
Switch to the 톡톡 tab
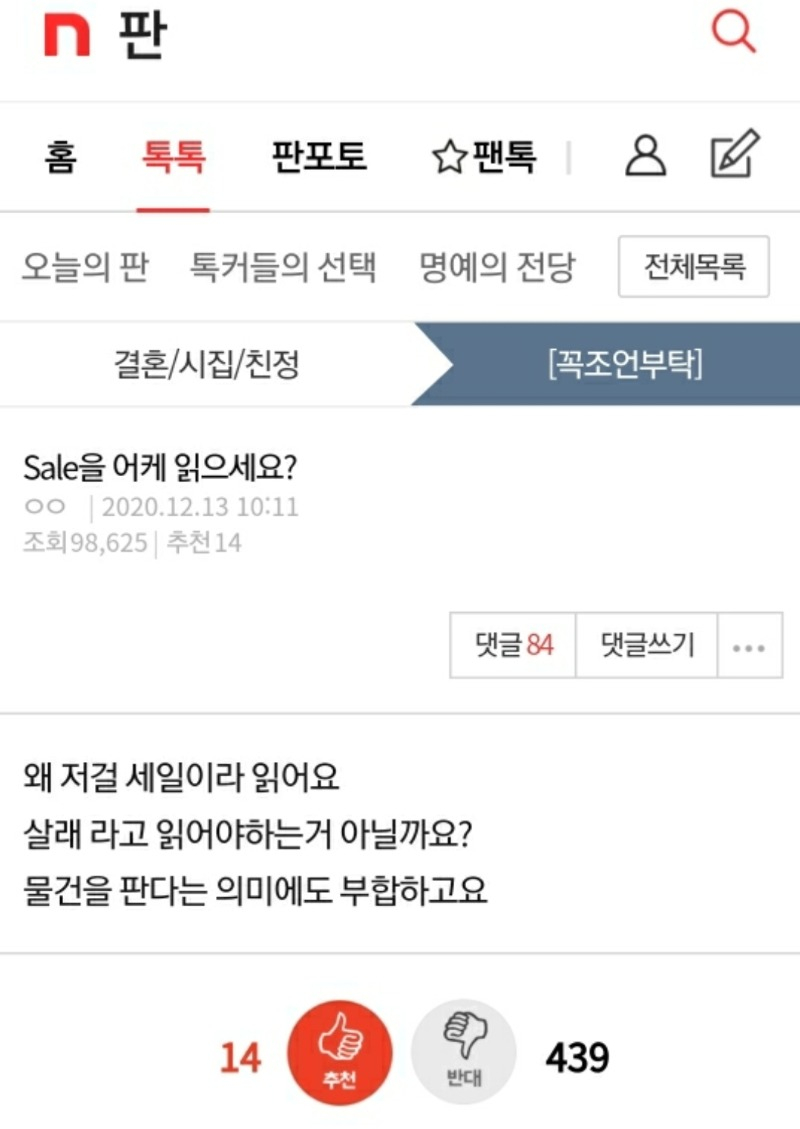click(x=173, y=157)
